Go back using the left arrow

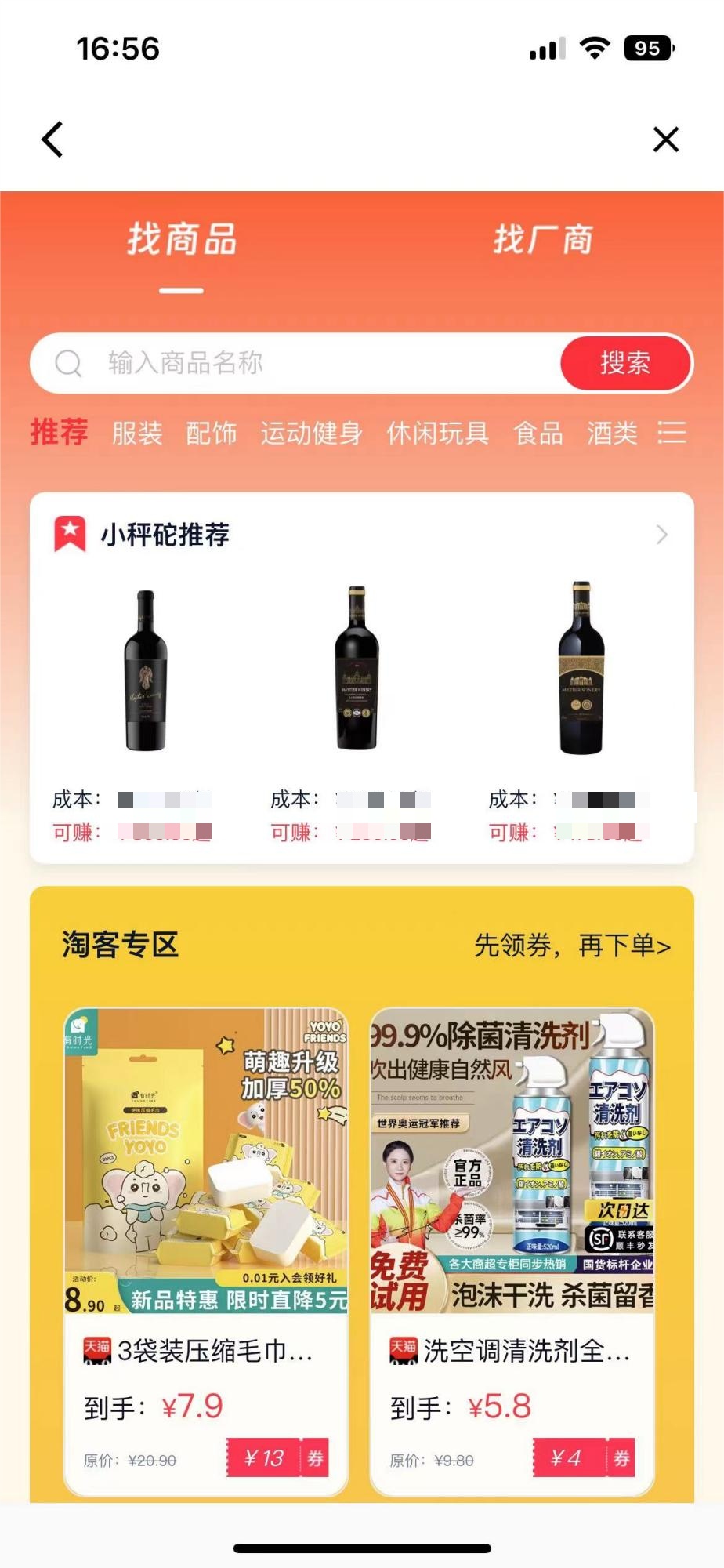pyautogui.click(x=52, y=140)
